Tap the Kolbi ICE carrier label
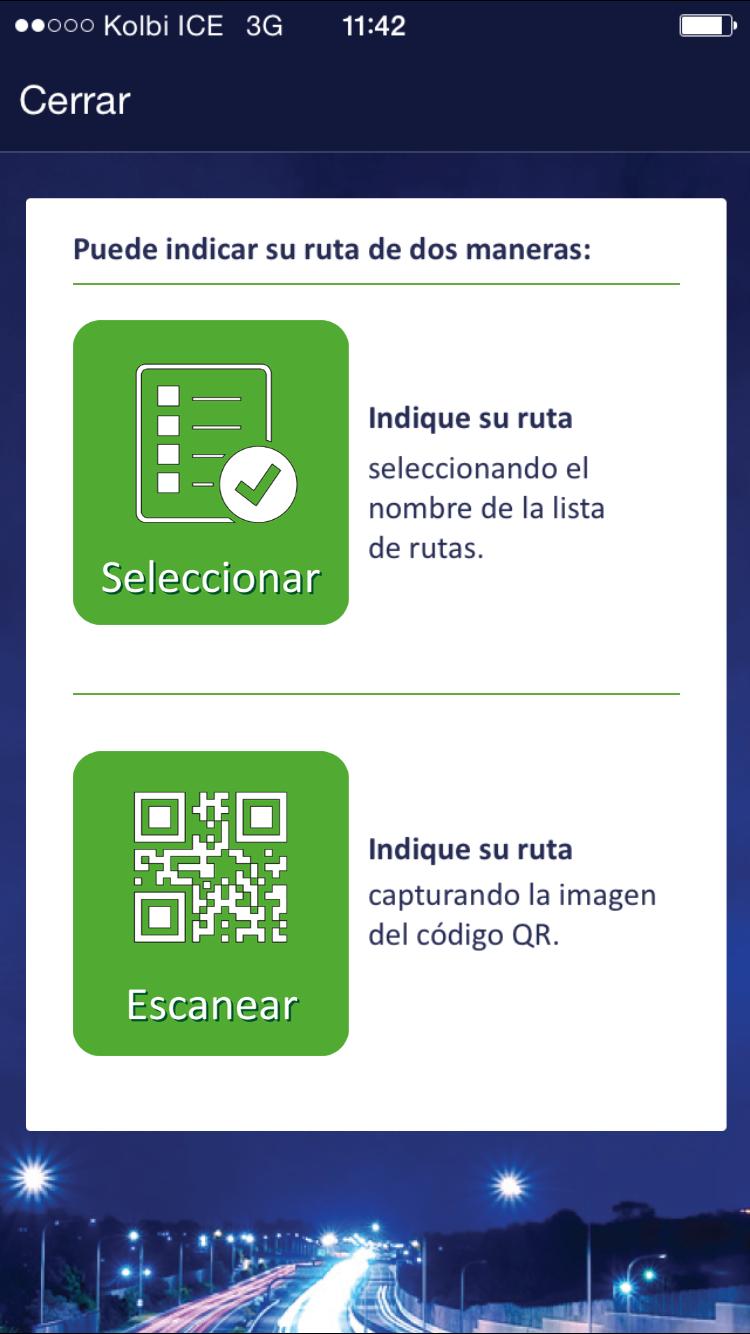 pyautogui.click(x=162, y=26)
